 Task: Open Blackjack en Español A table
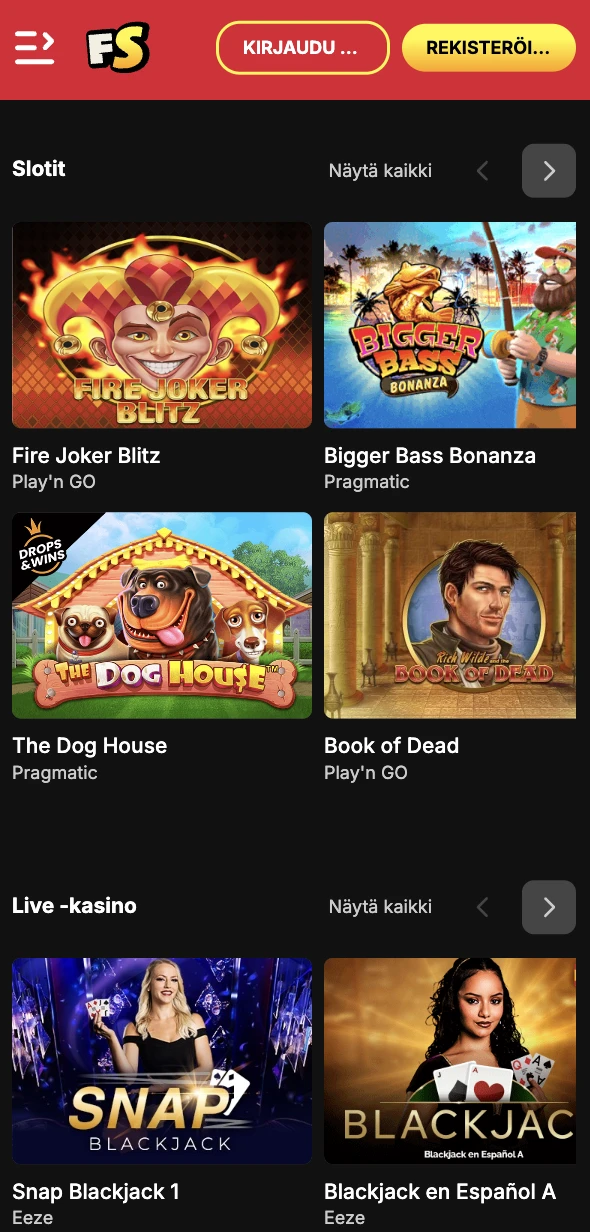450,1061
